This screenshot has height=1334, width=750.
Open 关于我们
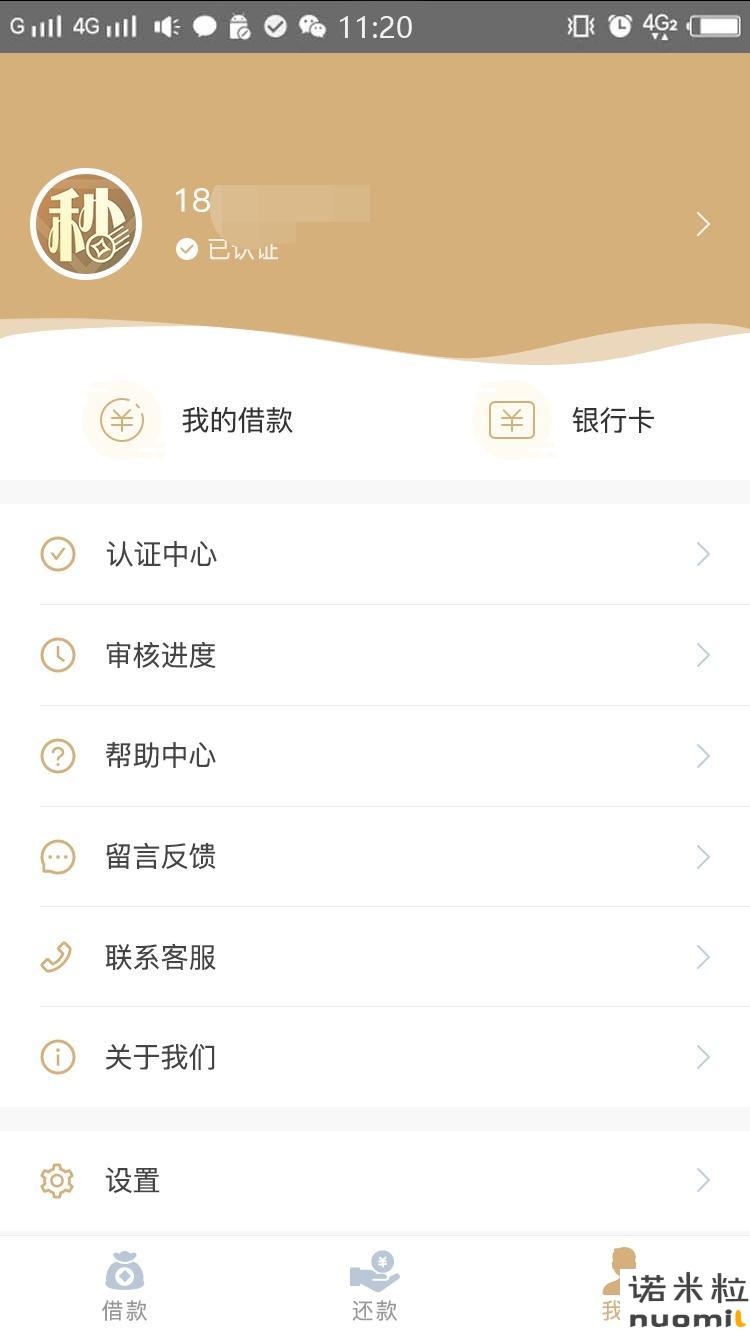pos(375,1057)
